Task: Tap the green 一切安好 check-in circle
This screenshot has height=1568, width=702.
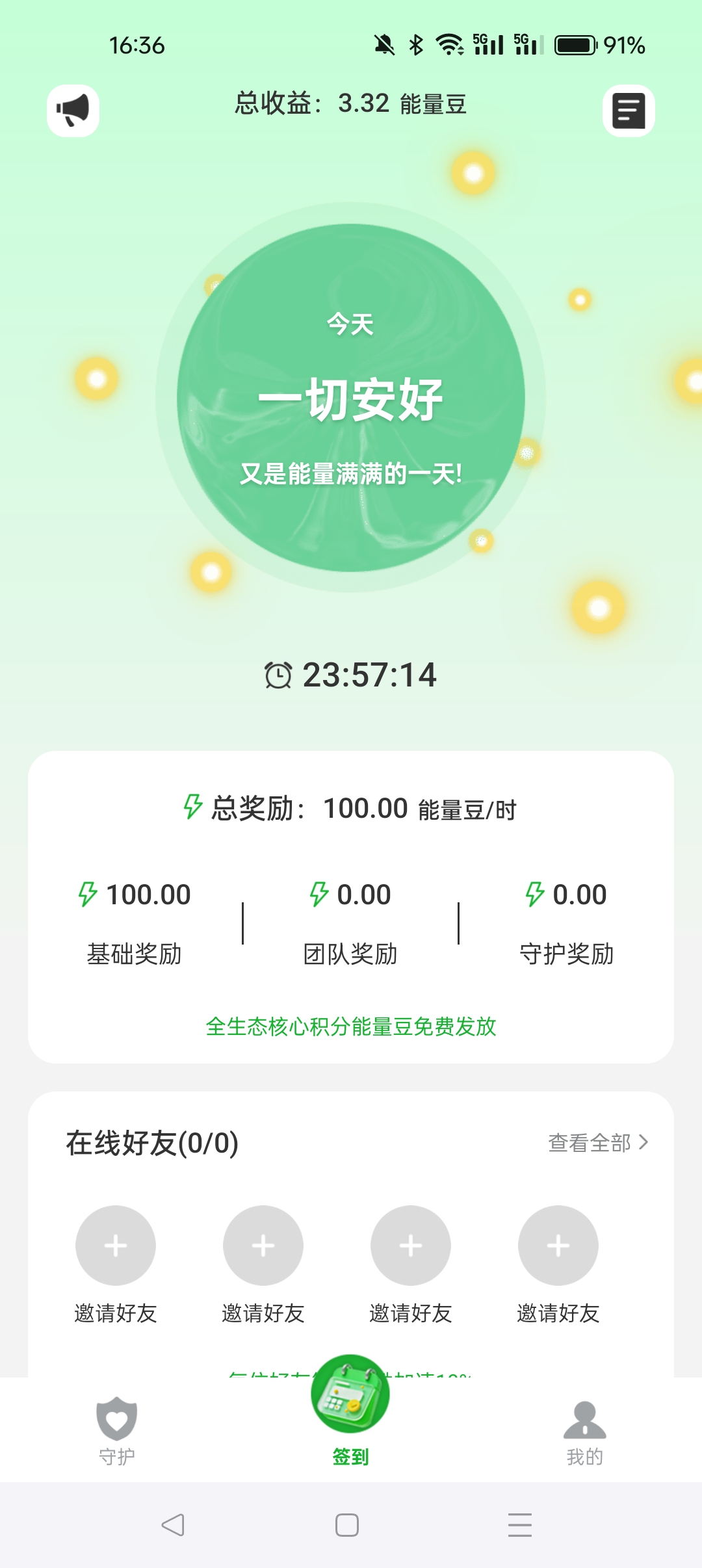Action: [351, 398]
